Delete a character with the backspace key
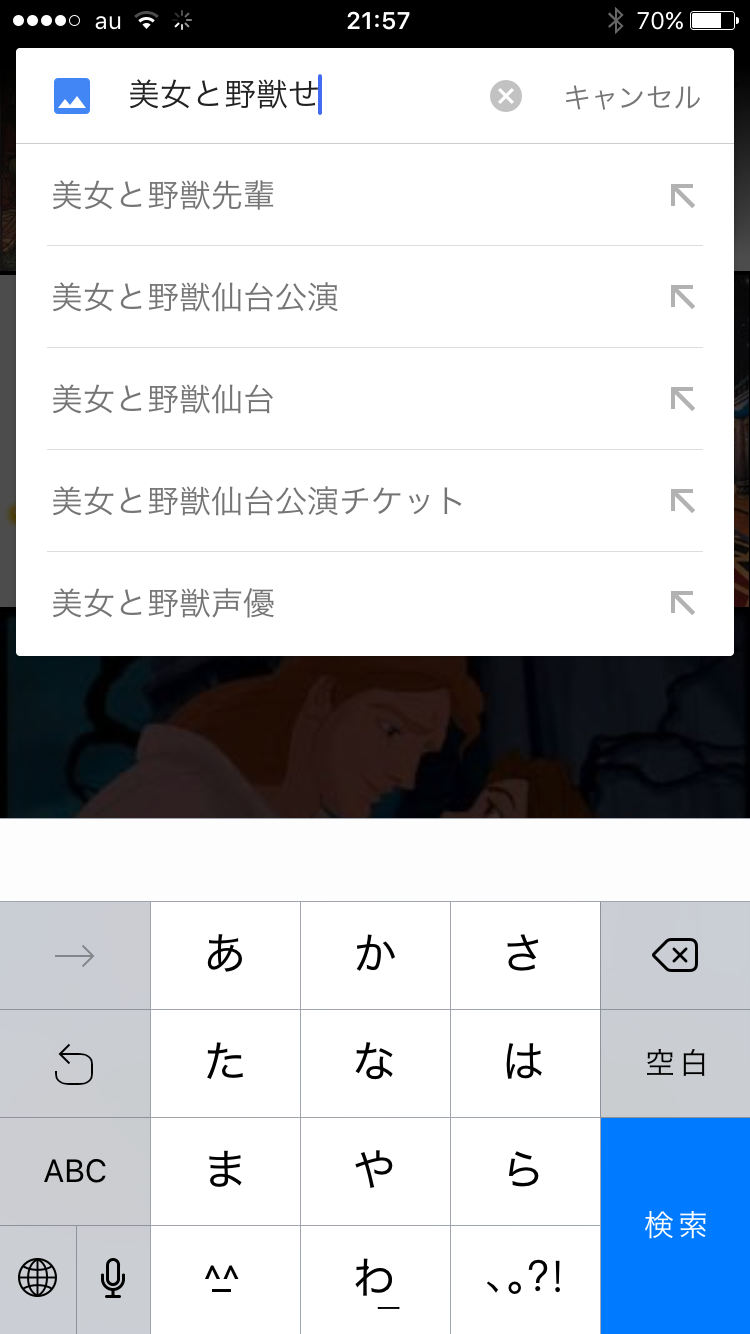This screenshot has width=750, height=1334. coord(675,956)
